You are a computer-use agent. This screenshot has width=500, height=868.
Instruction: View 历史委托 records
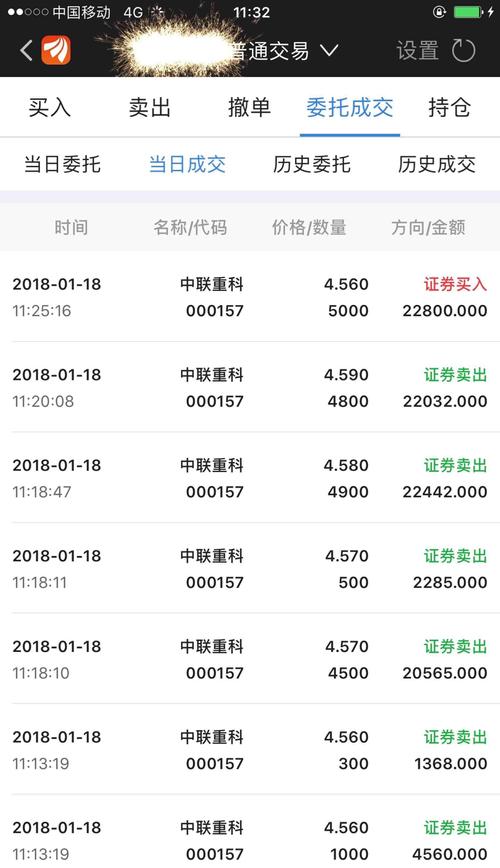(312, 164)
